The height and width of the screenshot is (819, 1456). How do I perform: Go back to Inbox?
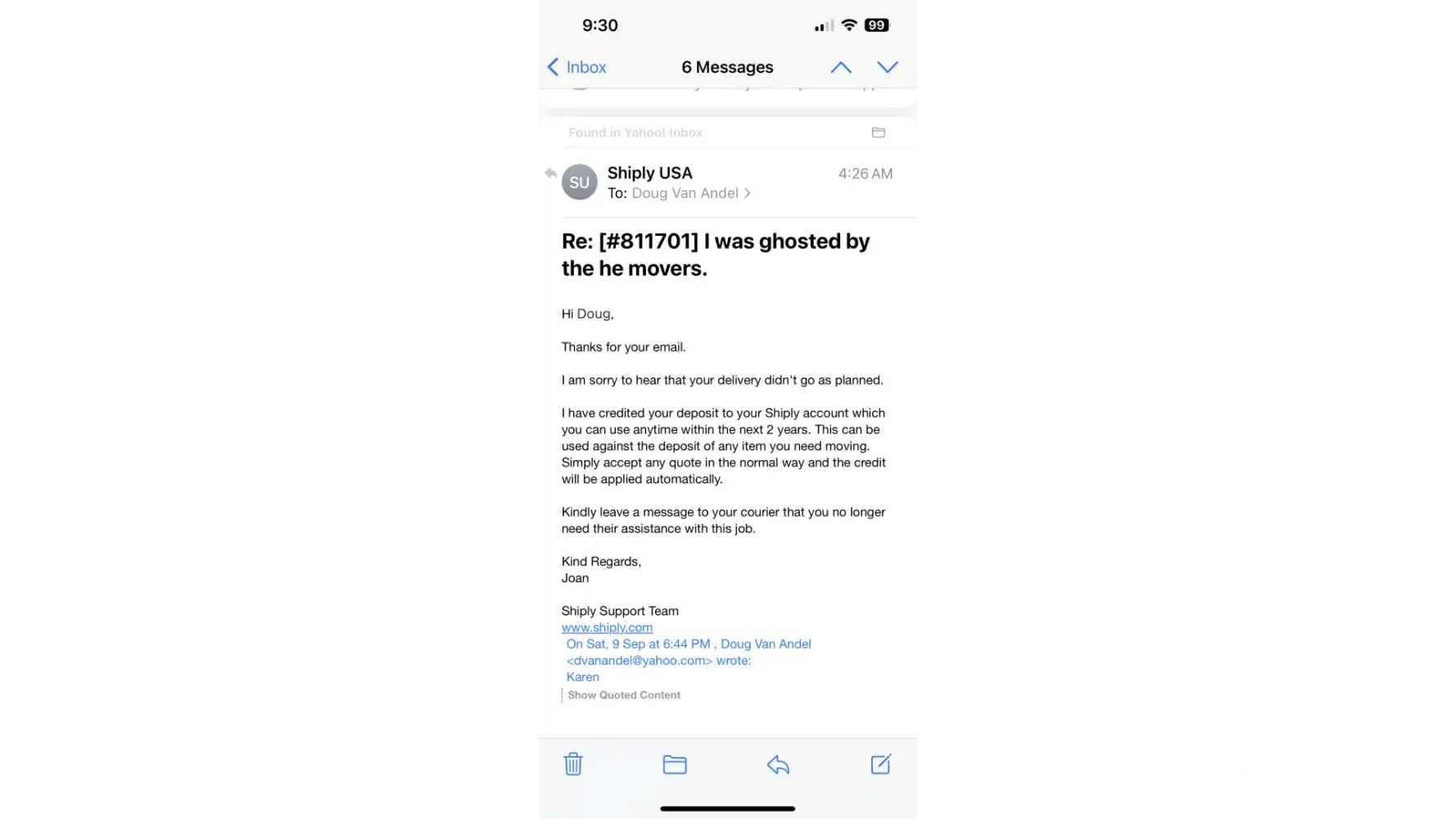click(x=577, y=67)
